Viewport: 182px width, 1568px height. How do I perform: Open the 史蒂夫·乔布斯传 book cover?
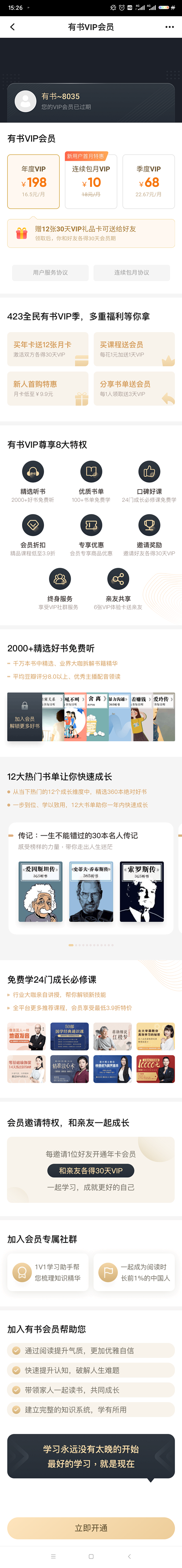91,892
